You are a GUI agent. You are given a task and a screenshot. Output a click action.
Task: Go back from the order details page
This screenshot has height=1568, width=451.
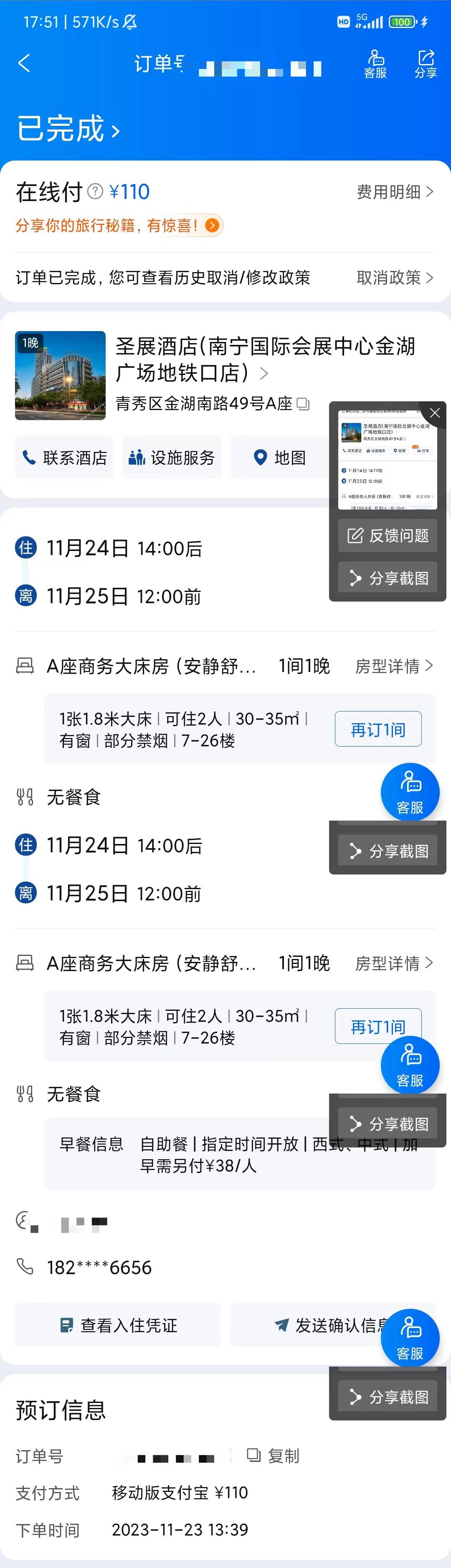pyautogui.click(x=24, y=63)
